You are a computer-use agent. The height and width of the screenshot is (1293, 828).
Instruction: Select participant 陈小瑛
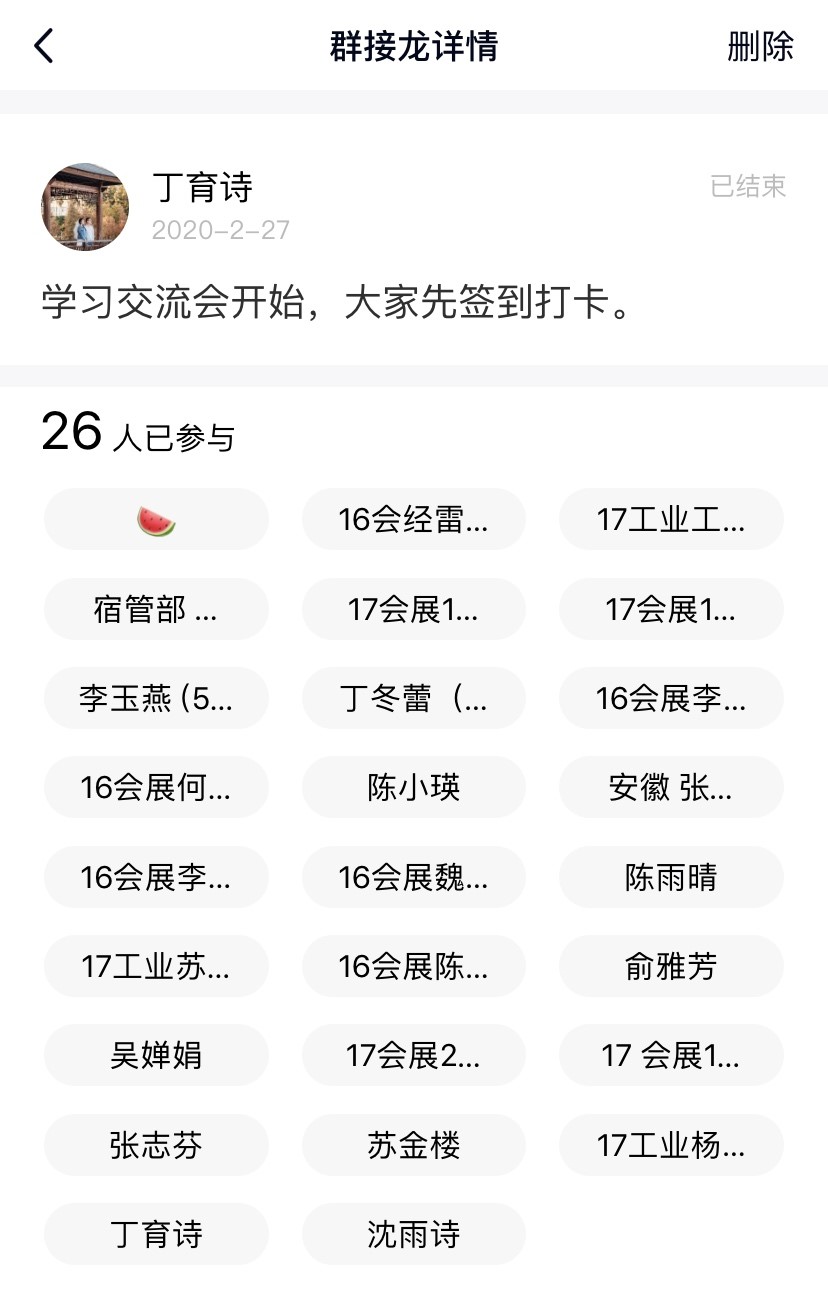(x=413, y=788)
